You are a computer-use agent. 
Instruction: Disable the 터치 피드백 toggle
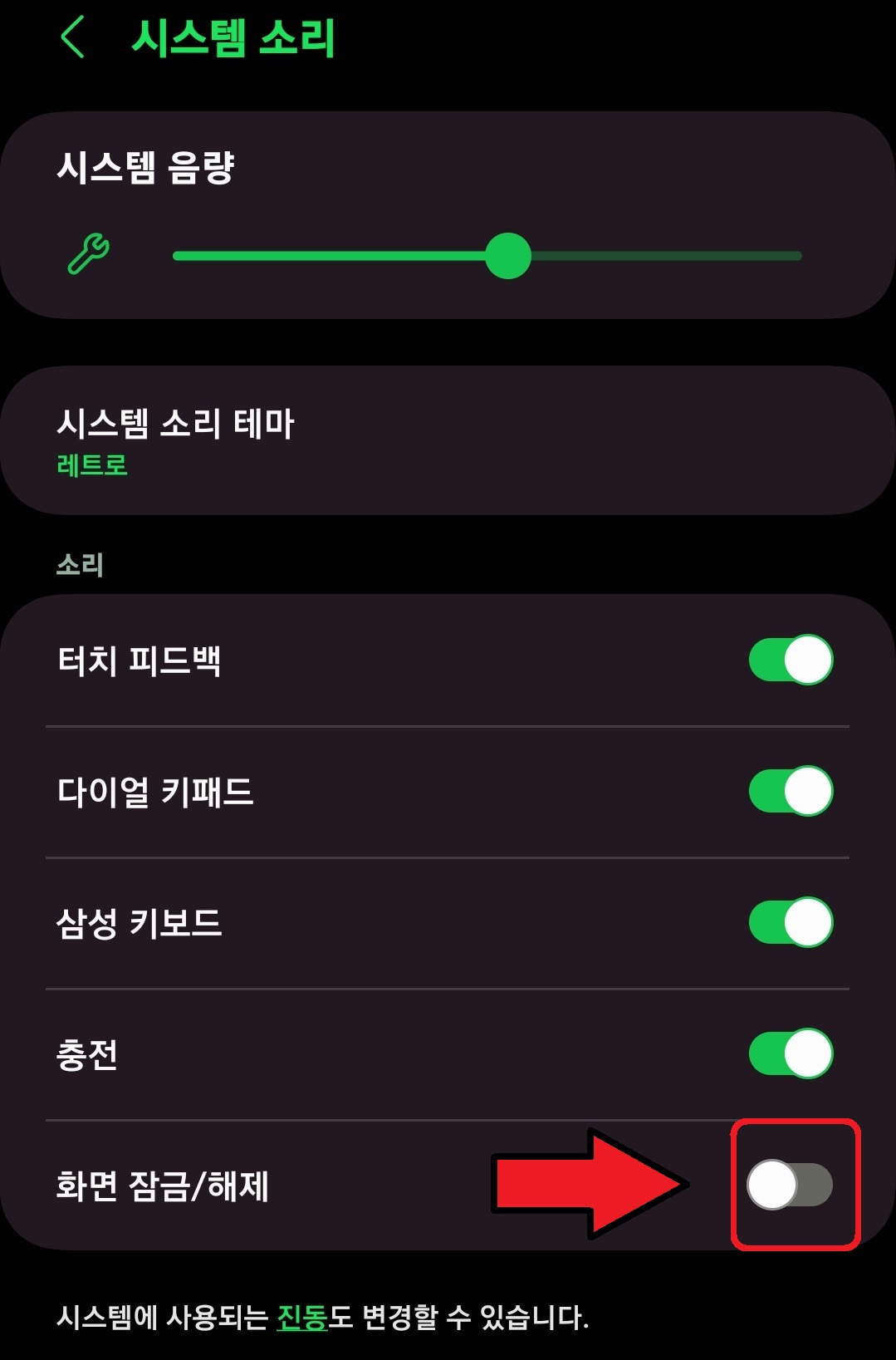click(x=791, y=659)
